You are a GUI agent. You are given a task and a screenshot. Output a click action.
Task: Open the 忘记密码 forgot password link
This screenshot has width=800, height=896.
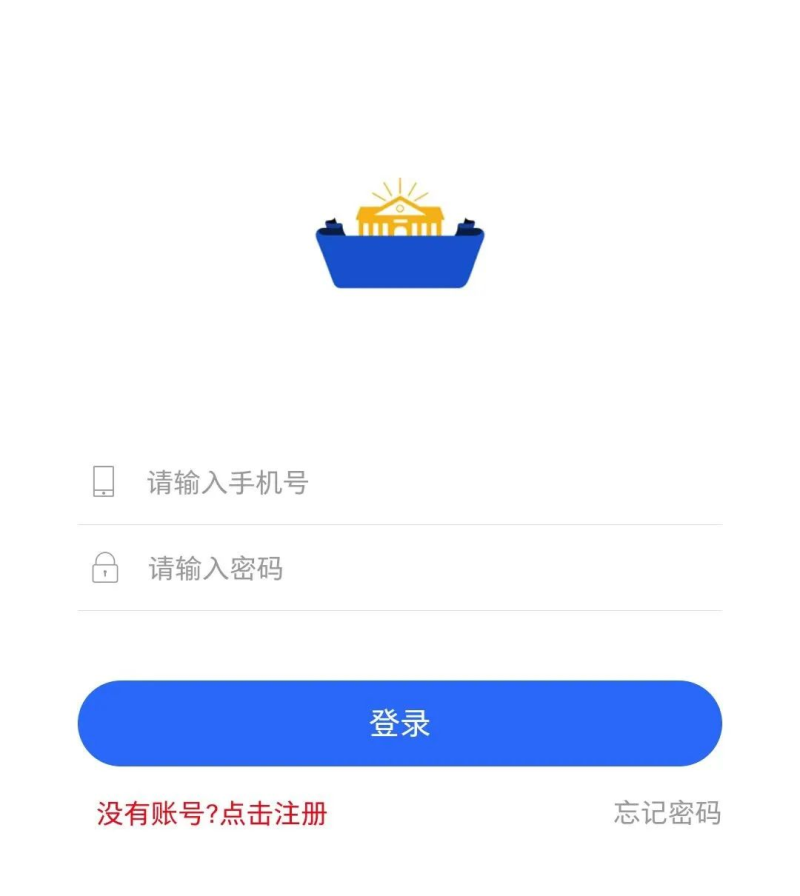pyautogui.click(x=667, y=813)
